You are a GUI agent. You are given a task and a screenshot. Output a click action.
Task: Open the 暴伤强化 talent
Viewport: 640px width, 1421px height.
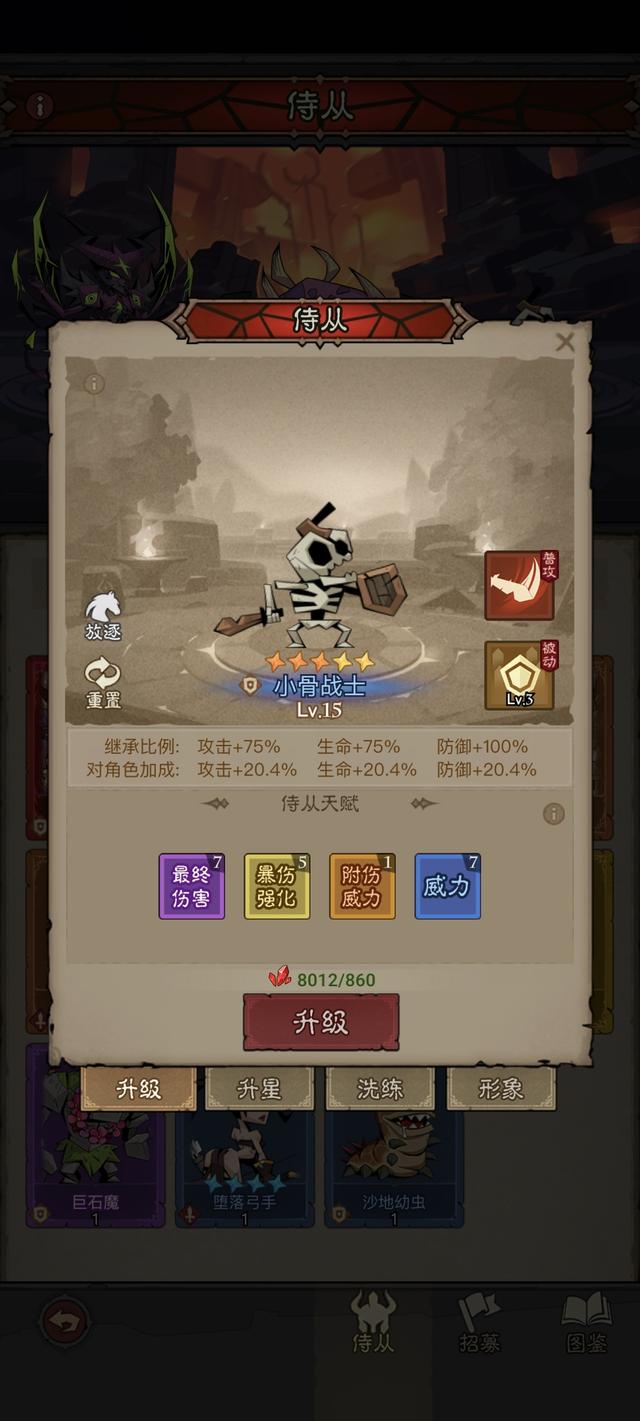pyautogui.click(x=276, y=886)
